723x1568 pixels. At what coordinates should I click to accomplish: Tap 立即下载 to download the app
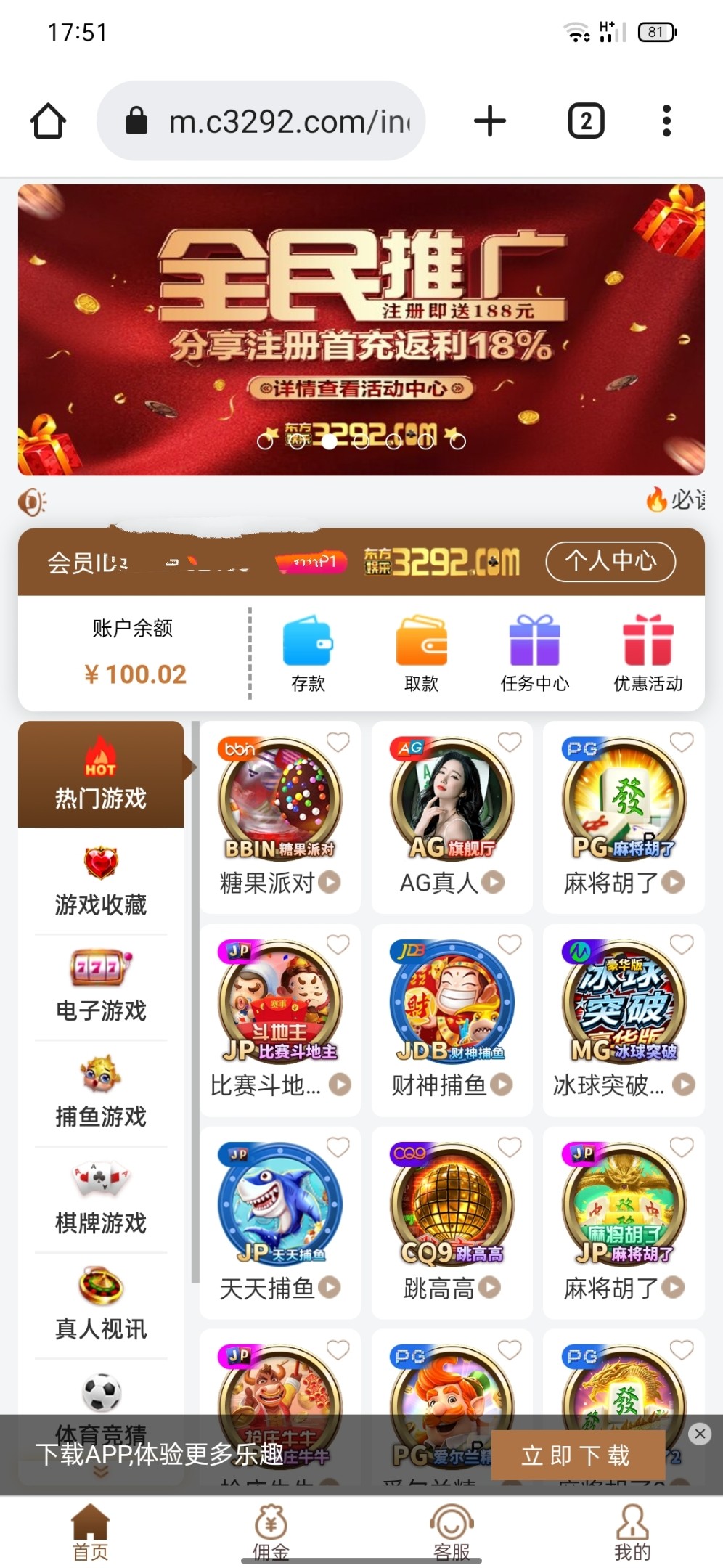(x=577, y=1455)
